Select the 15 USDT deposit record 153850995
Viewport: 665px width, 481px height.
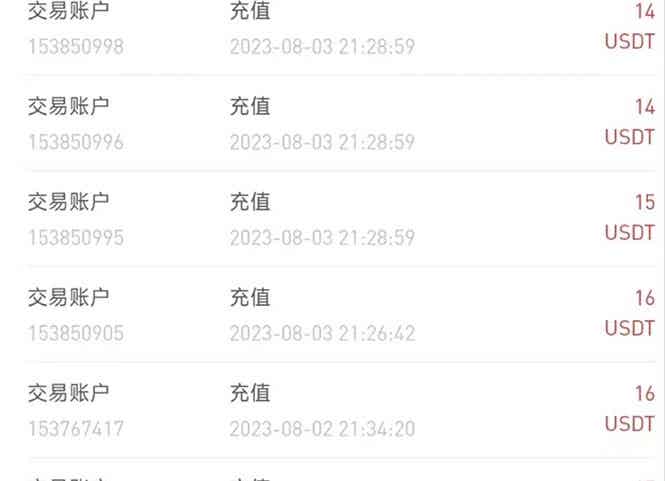click(x=332, y=219)
